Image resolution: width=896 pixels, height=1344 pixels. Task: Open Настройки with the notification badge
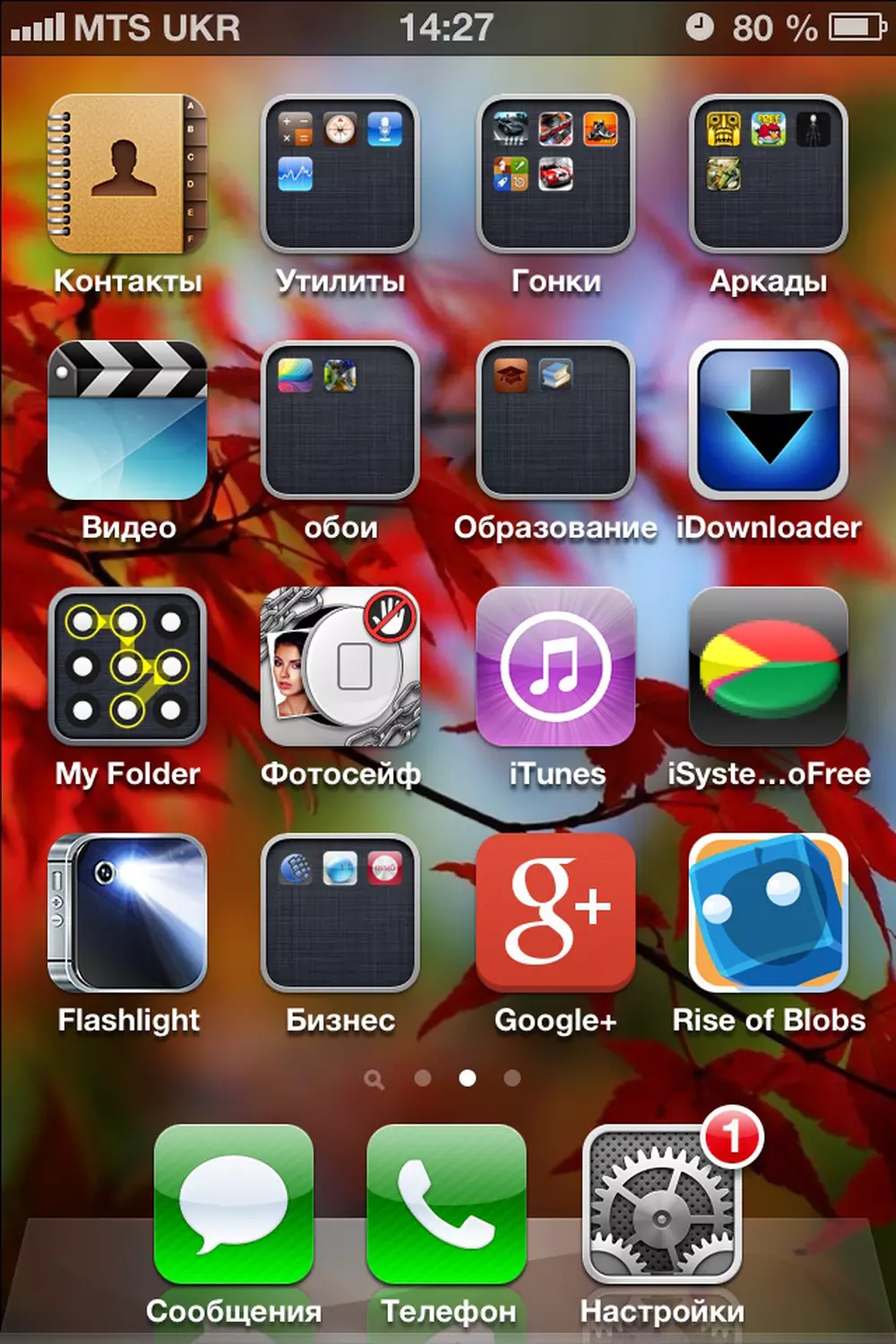(662, 1204)
